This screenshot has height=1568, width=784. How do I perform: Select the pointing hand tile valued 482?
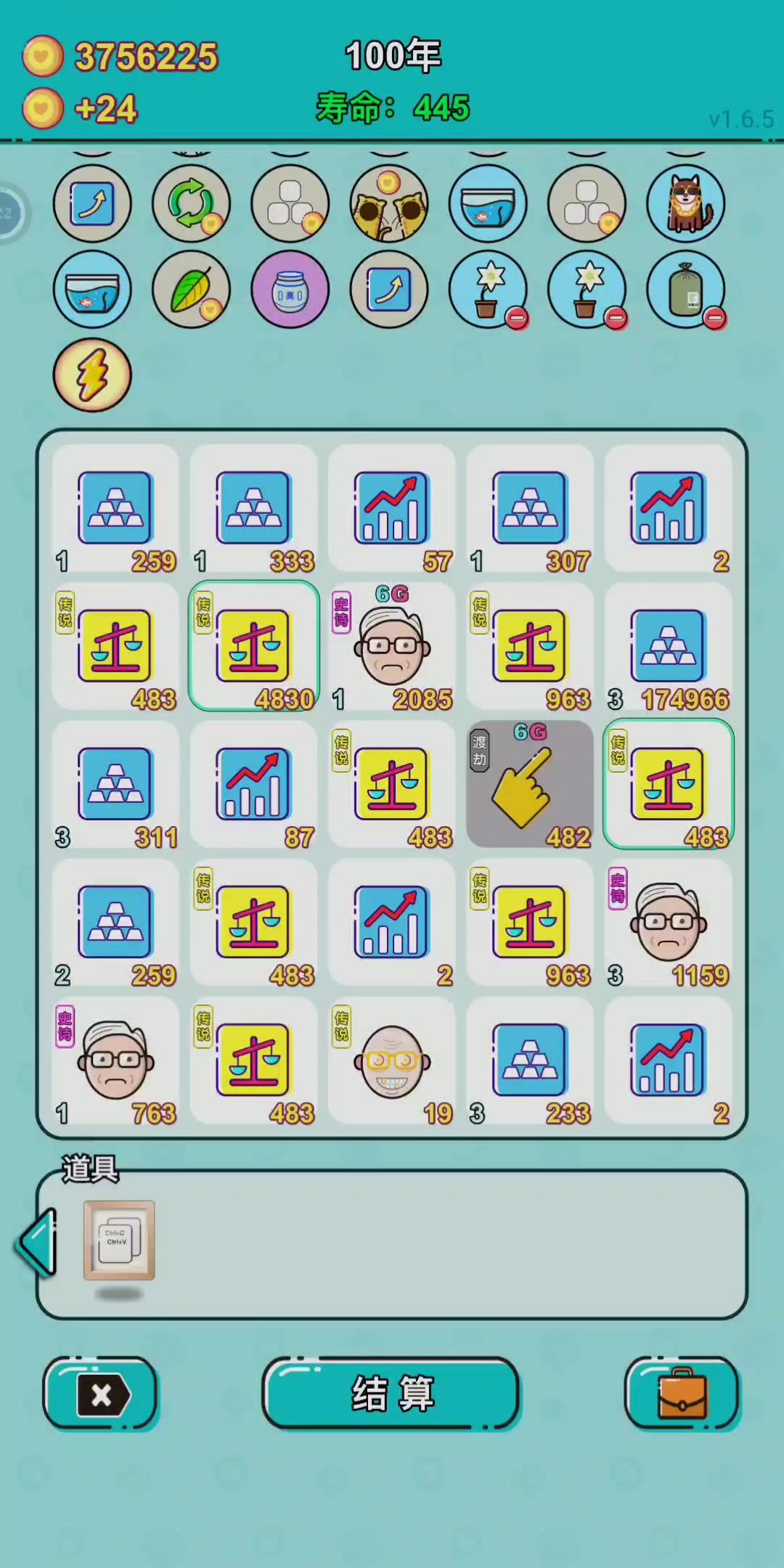coord(530,785)
